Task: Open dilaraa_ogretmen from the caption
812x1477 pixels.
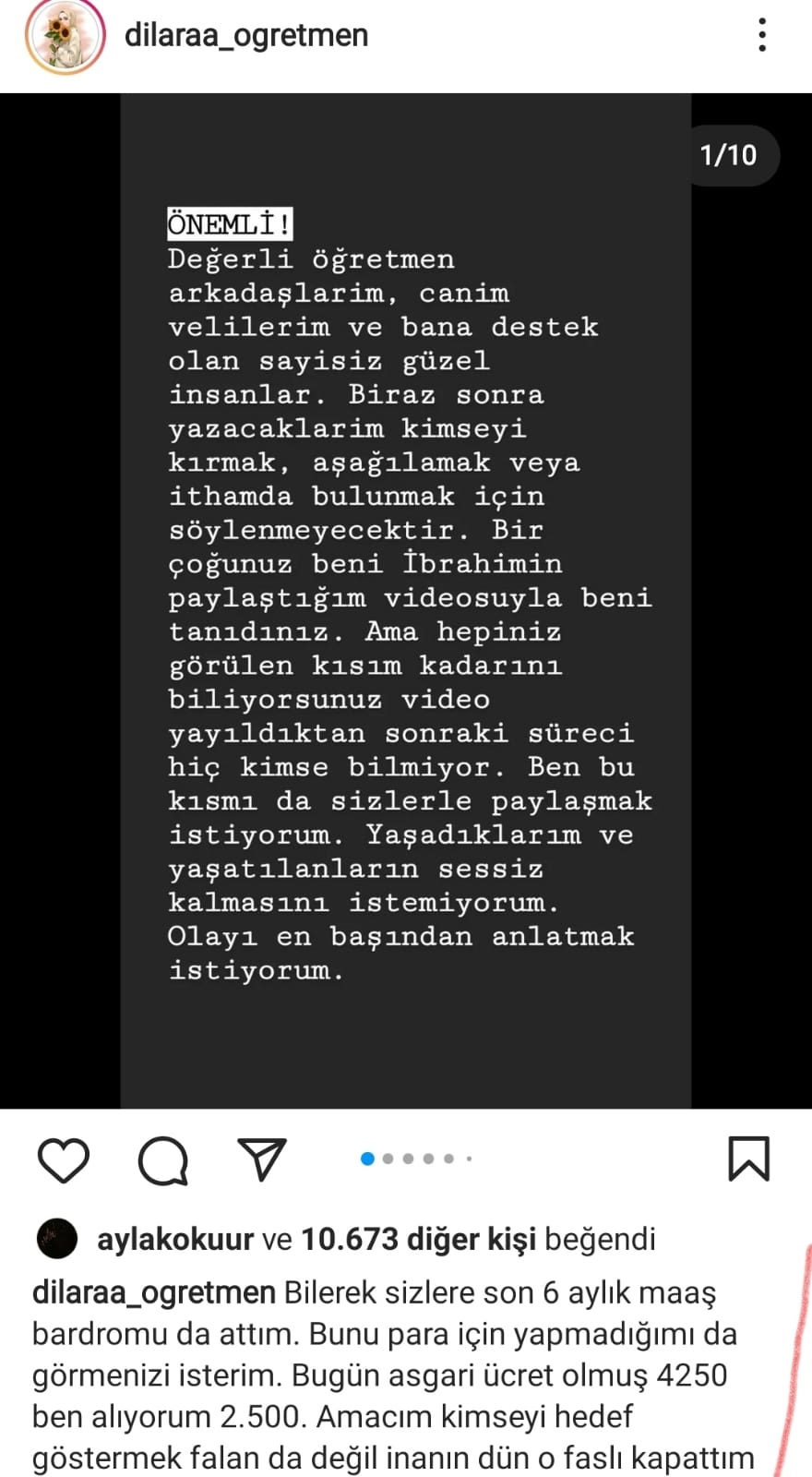Action: point(153,1292)
